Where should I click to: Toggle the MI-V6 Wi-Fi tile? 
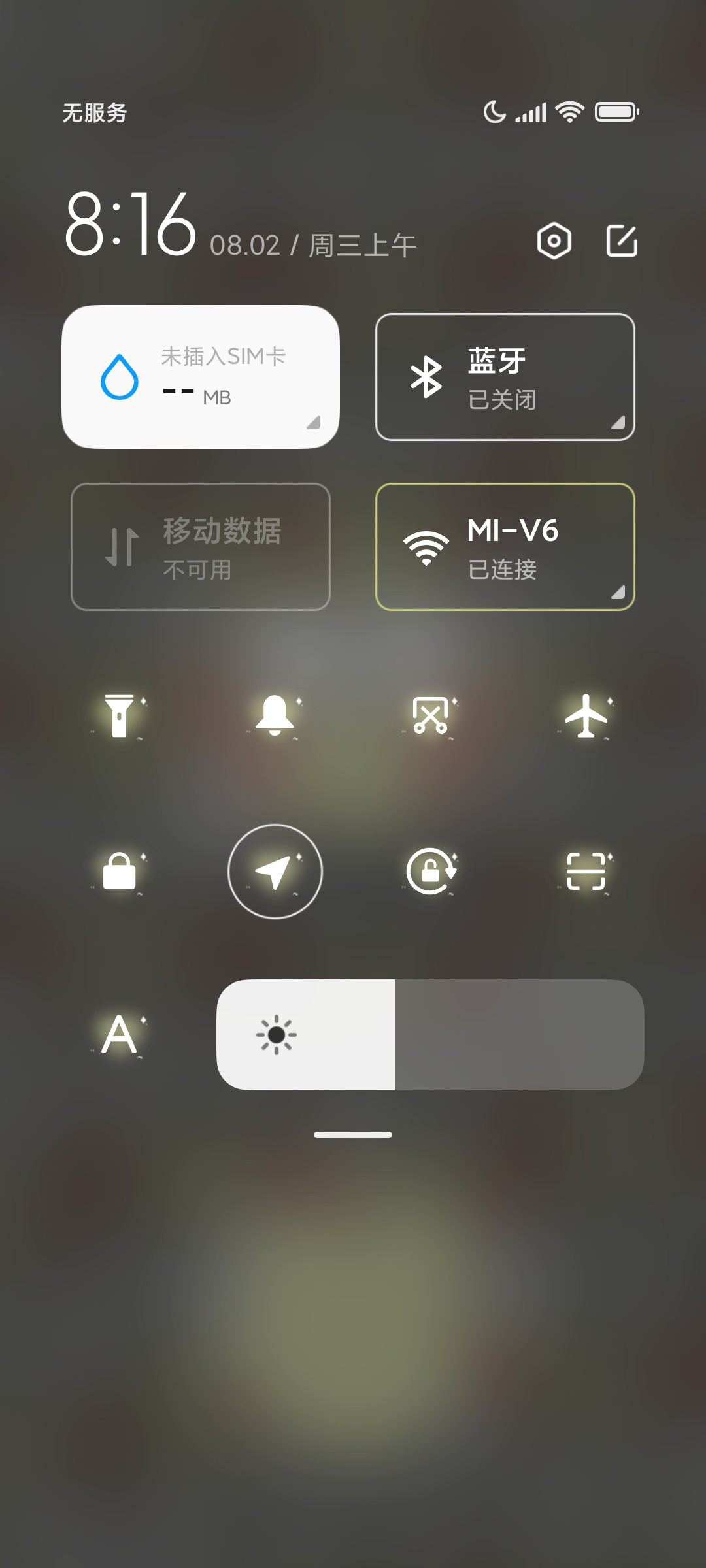coord(505,547)
